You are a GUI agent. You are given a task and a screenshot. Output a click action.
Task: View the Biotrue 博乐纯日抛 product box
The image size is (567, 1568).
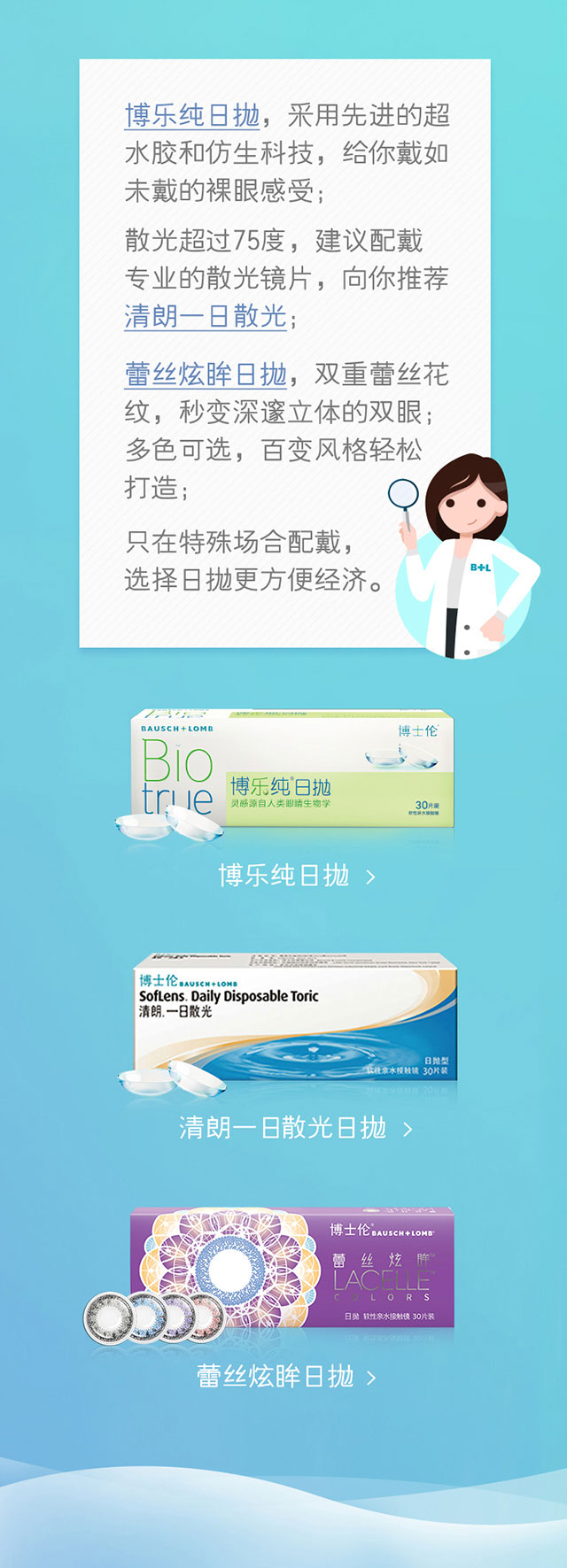tap(291, 769)
